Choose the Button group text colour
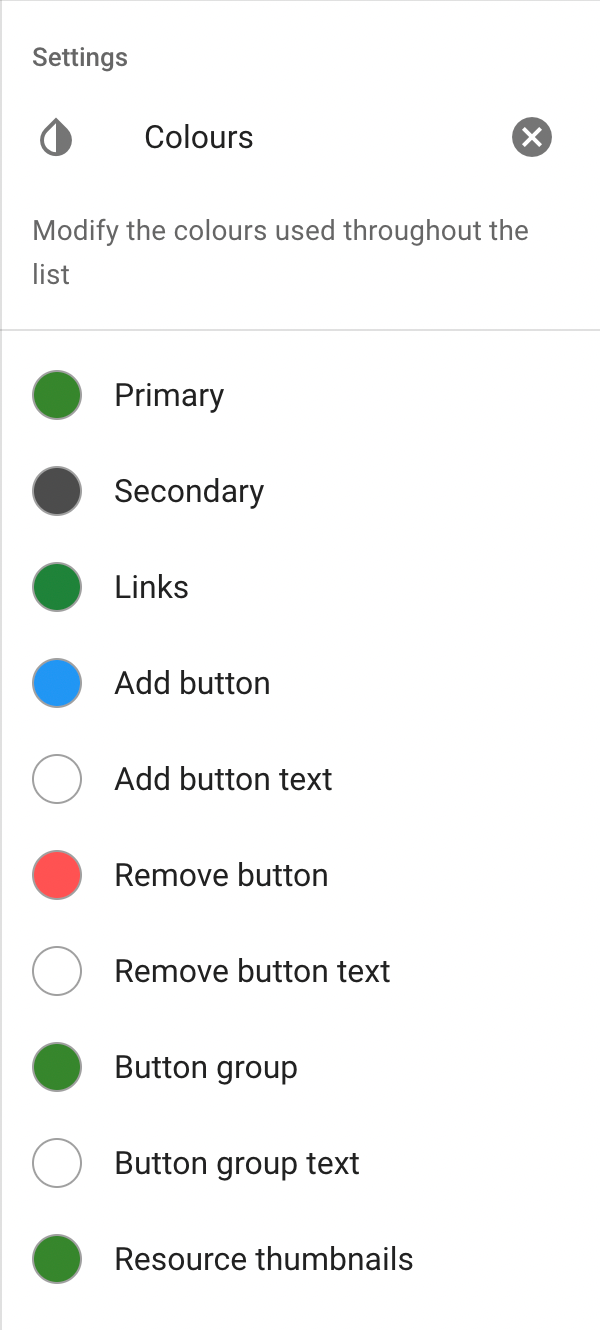 57,1163
